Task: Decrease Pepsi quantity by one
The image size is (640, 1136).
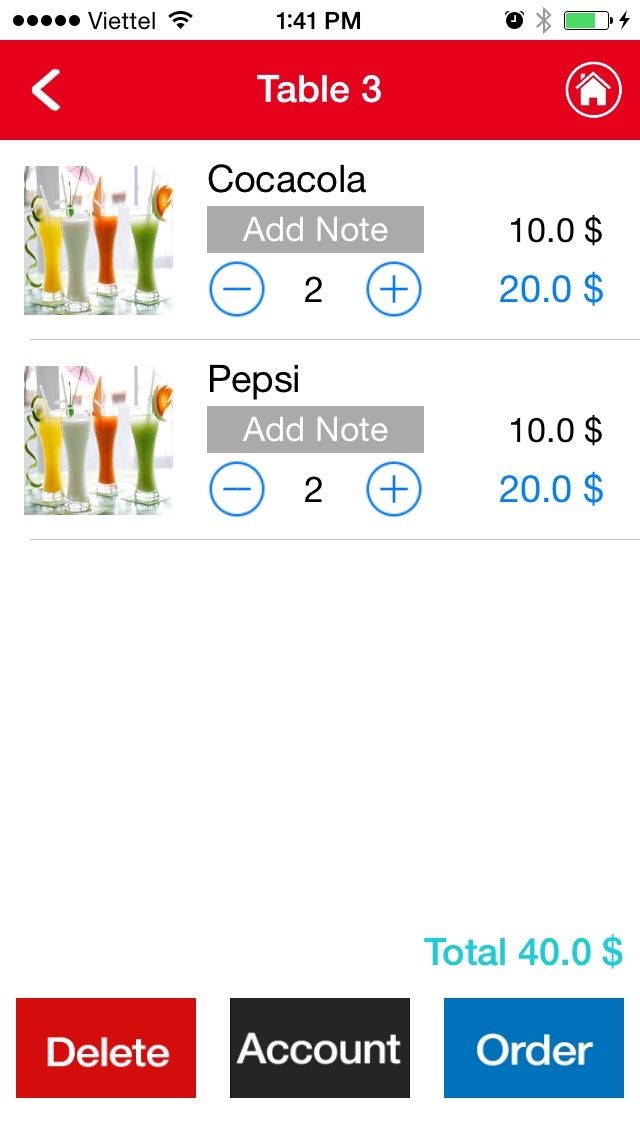Action: pos(236,490)
